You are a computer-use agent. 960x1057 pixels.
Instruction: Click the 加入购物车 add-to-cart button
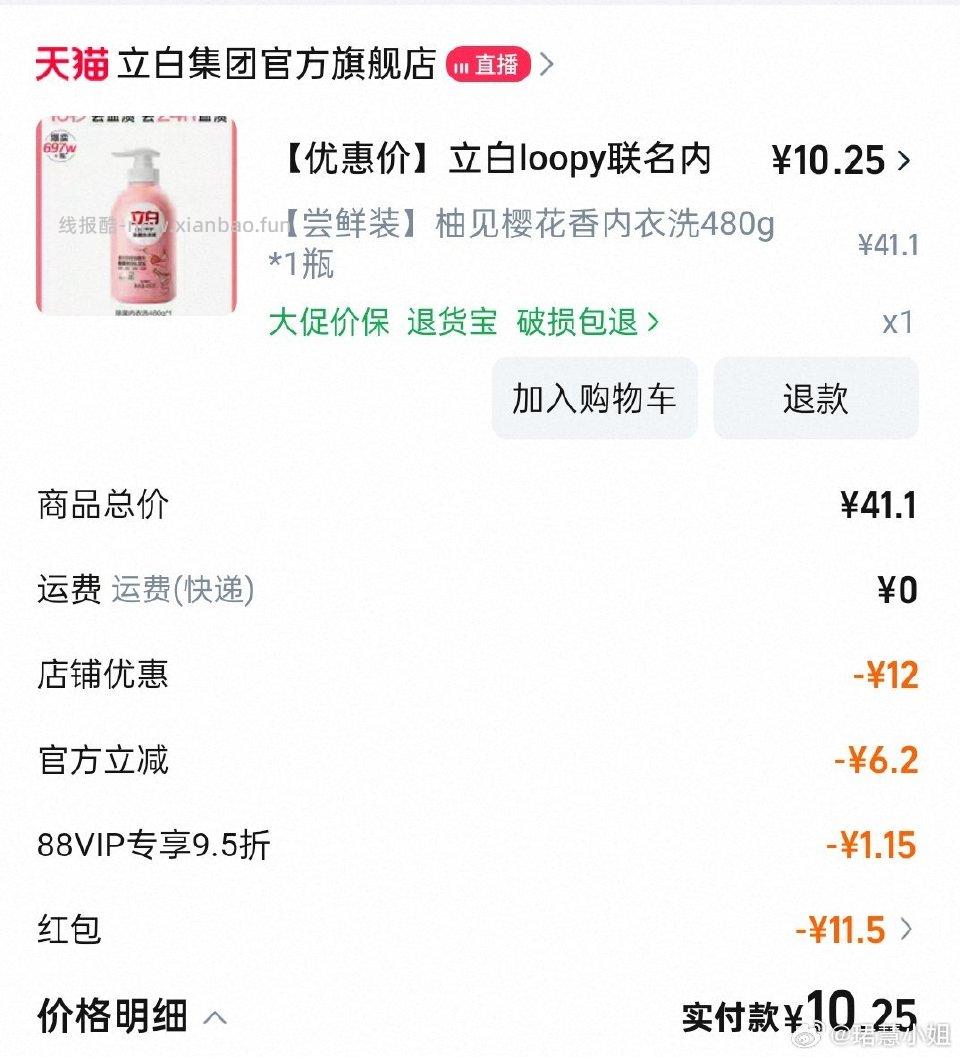click(593, 398)
